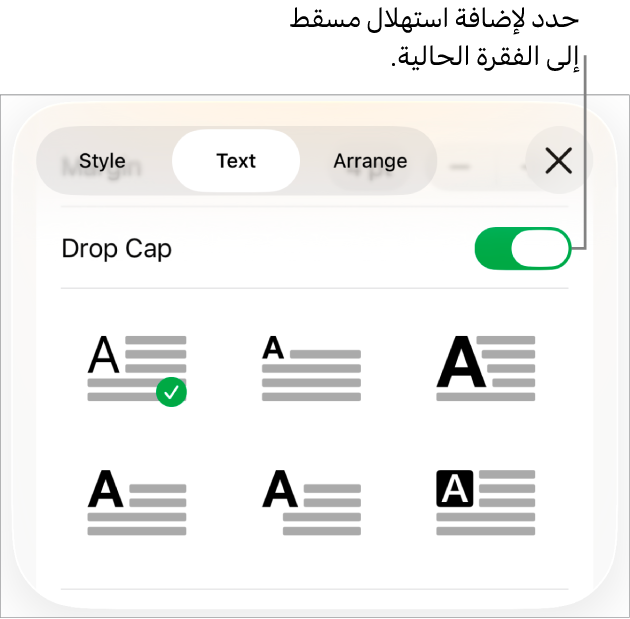Viewport: 630px width, 619px height.
Task: Select the Text tab
Action: coord(236,161)
